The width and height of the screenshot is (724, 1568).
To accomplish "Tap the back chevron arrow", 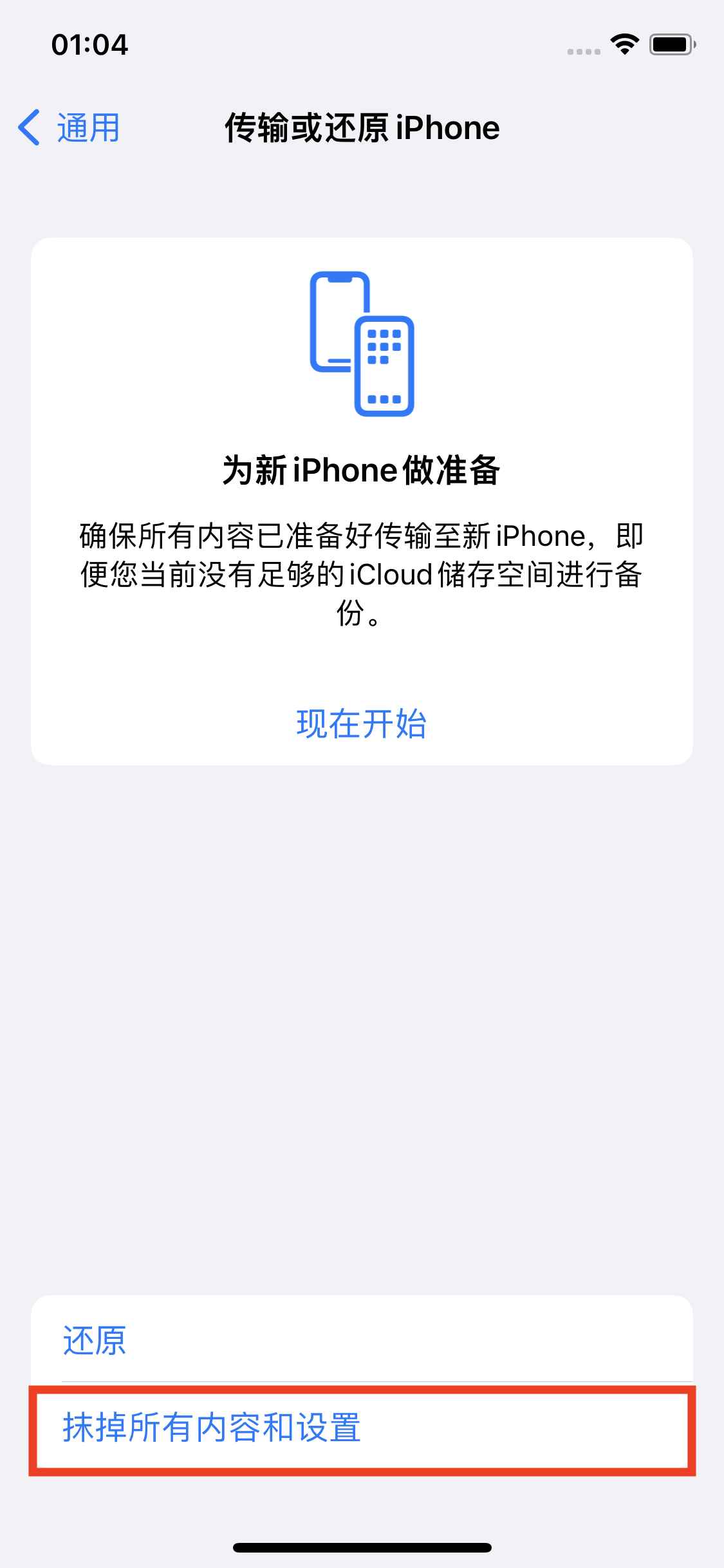I will (x=27, y=127).
